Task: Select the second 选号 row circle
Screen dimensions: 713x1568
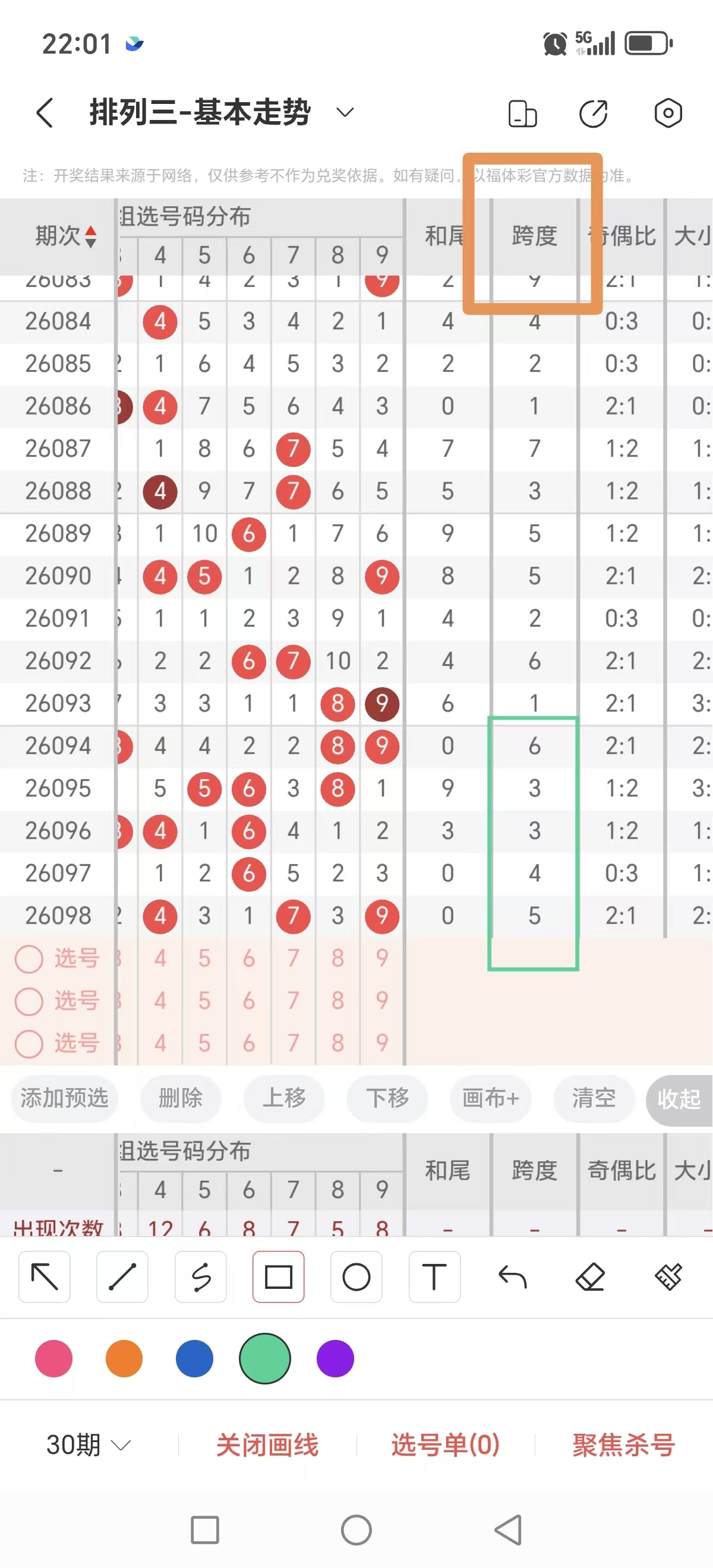Action: coord(29,1000)
